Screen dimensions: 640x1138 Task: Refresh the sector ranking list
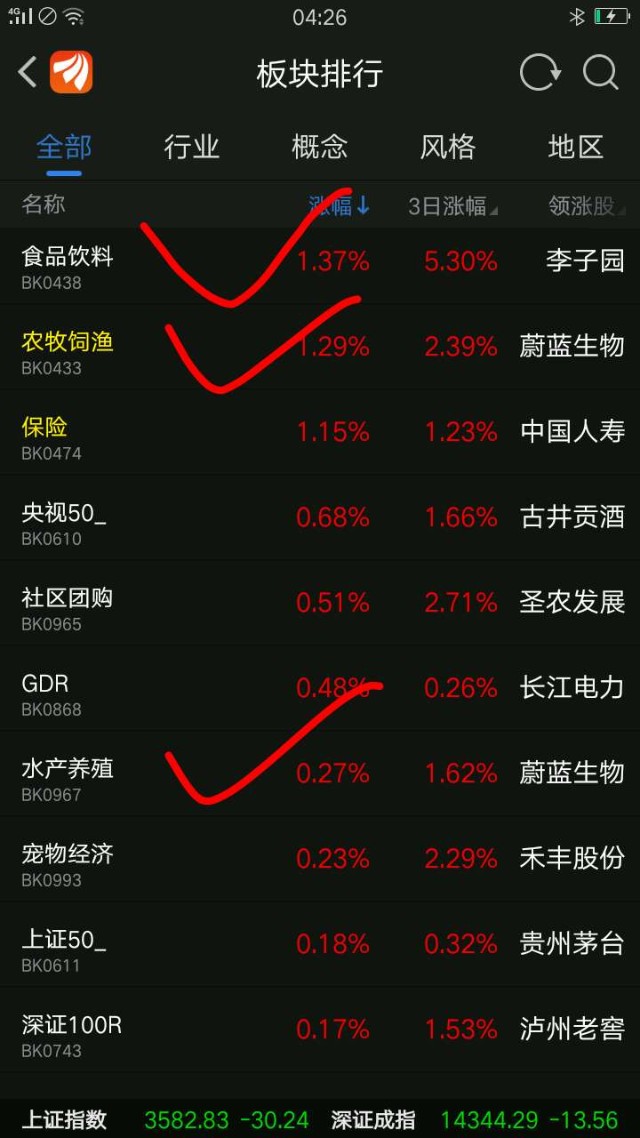pos(540,73)
